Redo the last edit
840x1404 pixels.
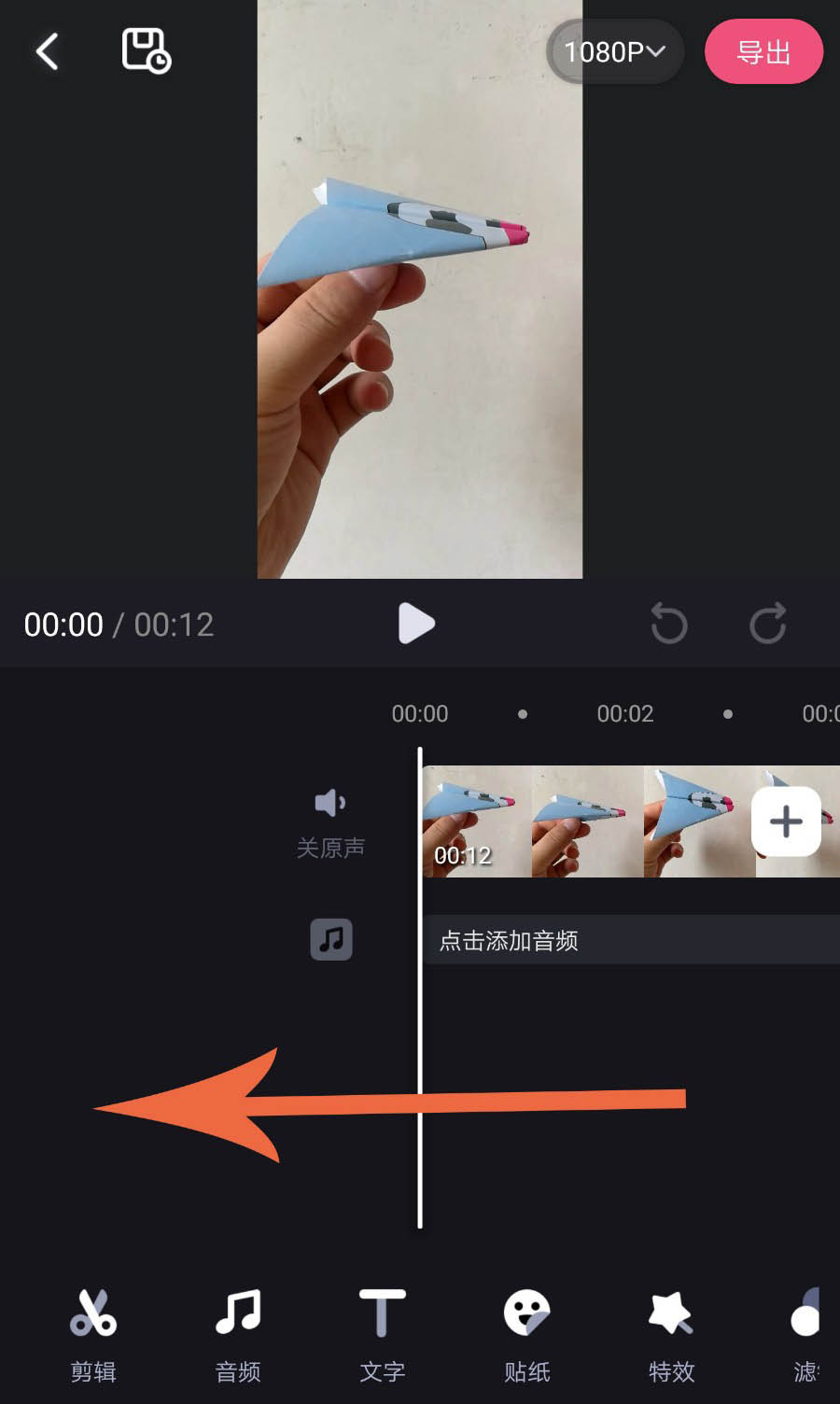(x=767, y=624)
